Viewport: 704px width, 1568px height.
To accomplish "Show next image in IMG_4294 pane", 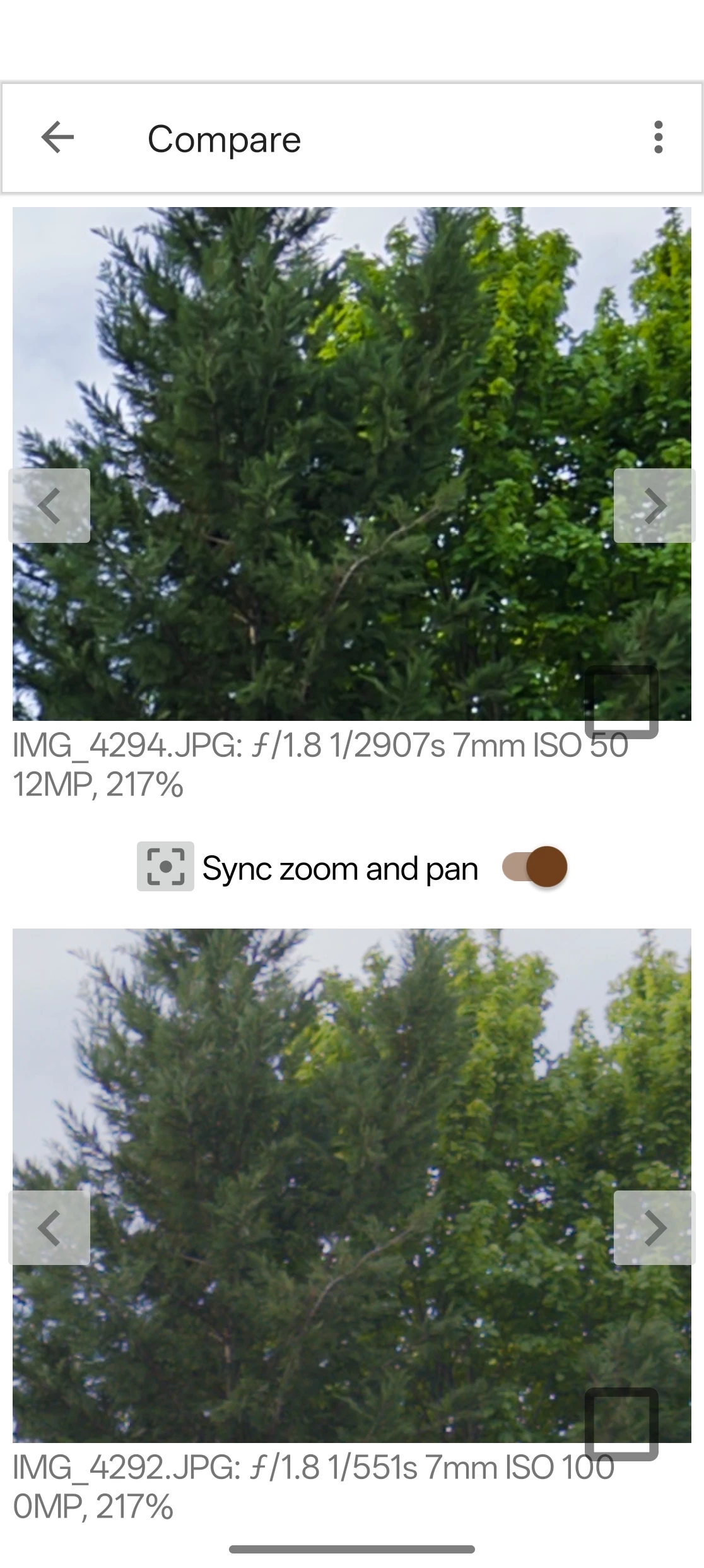I will point(654,506).
